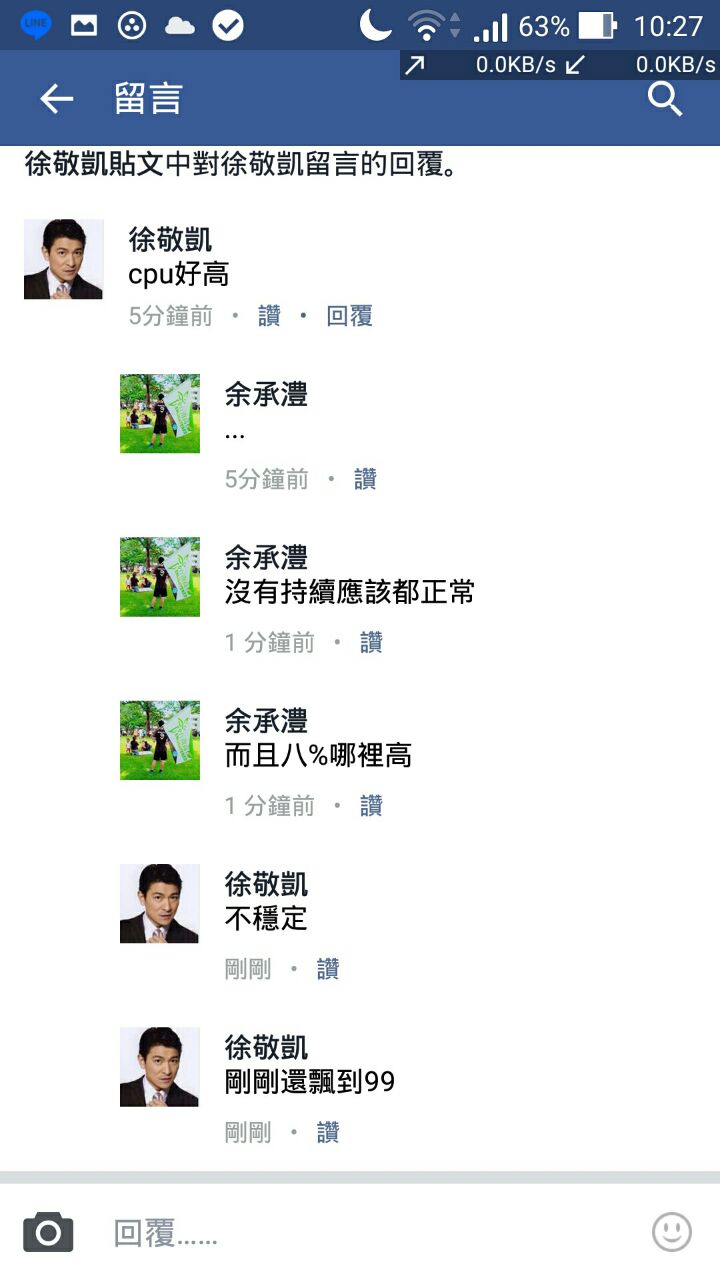Like the comment "cpu好高"
The image size is (720, 1280).
tap(269, 316)
